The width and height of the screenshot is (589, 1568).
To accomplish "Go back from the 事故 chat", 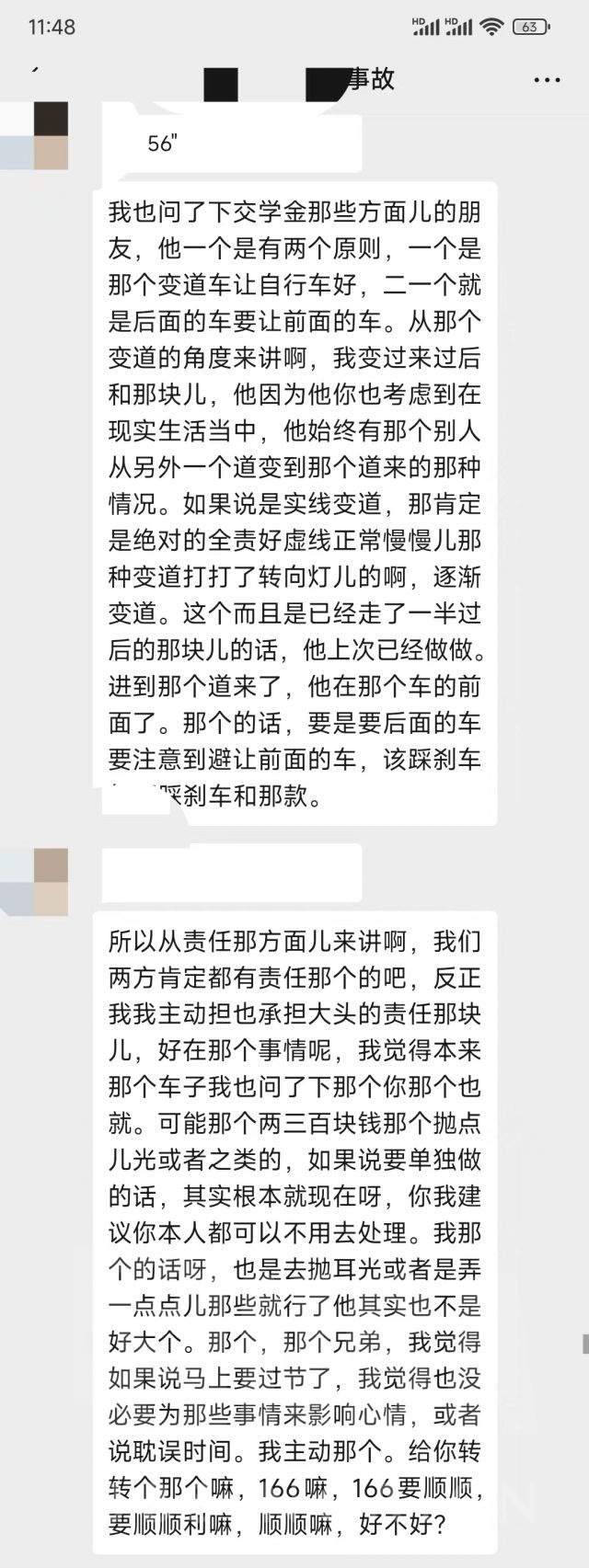I will coord(35,74).
